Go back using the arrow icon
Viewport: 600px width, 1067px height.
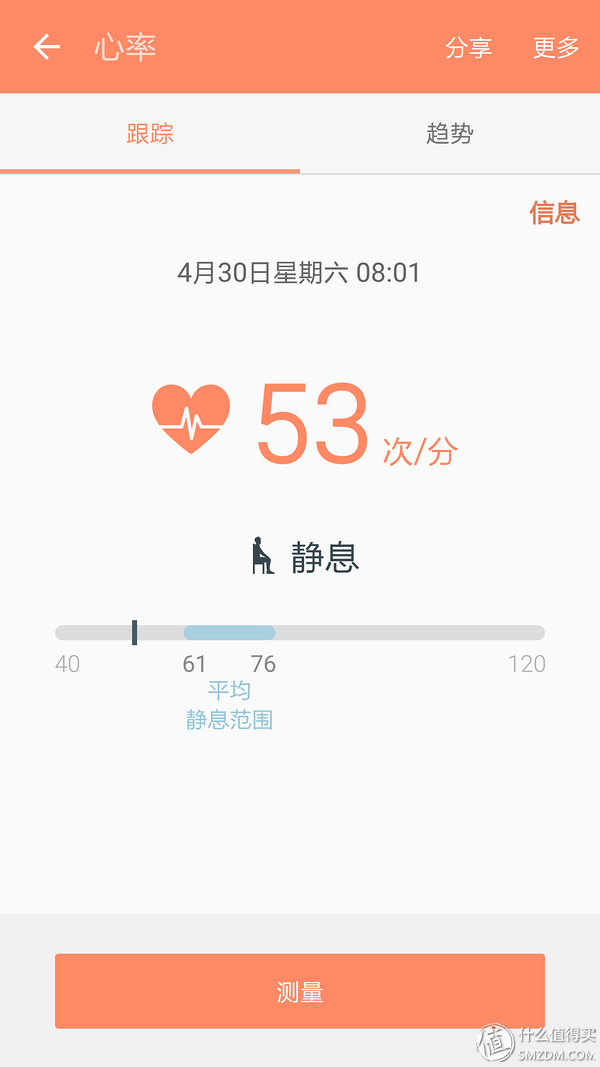[46, 47]
